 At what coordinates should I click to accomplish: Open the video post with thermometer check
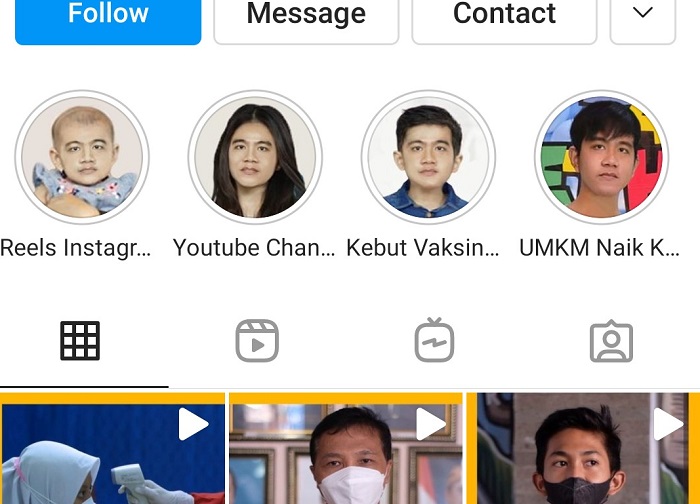click(x=112, y=450)
